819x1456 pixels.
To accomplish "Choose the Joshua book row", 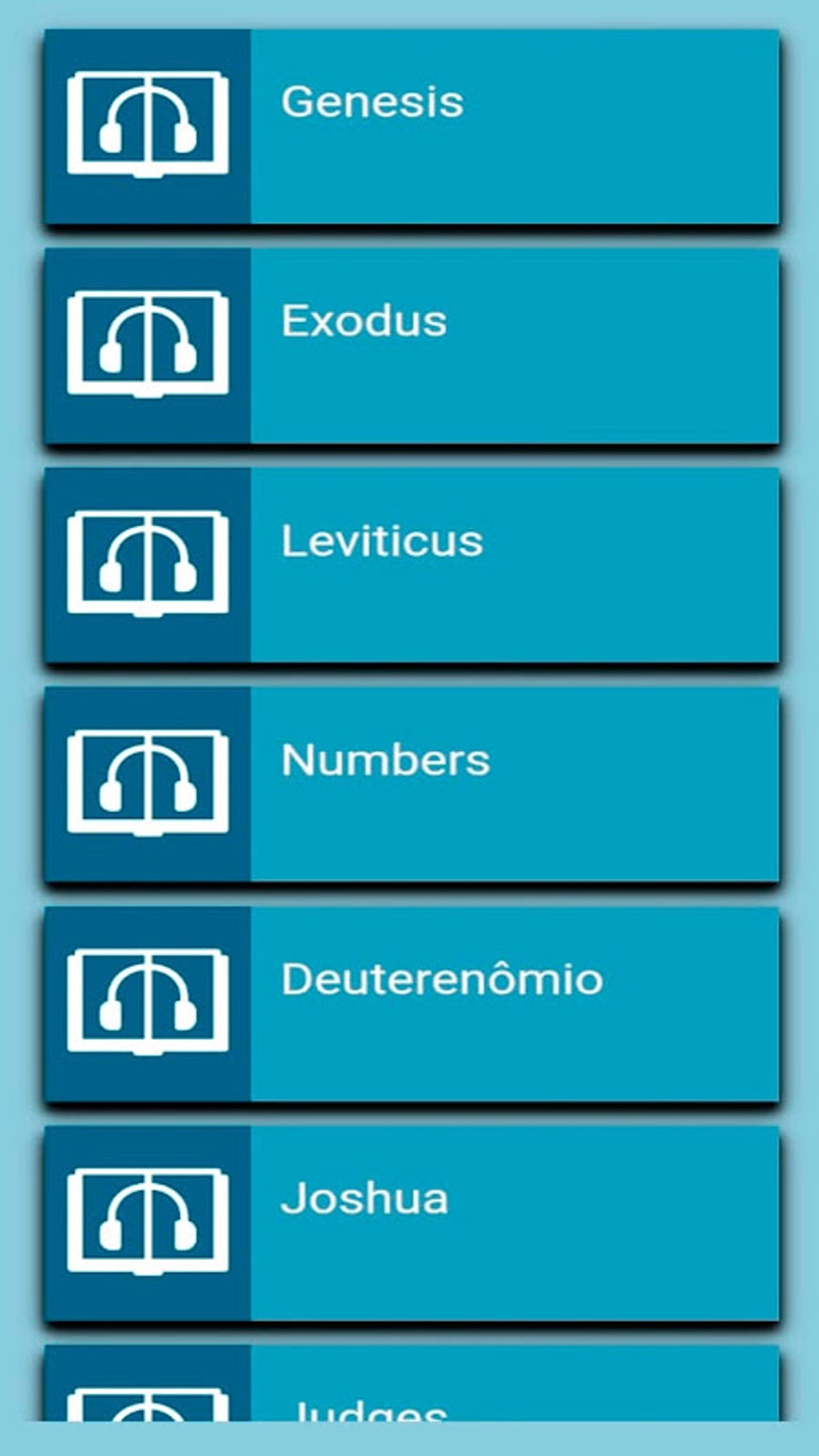I will (x=411, y=1222).
